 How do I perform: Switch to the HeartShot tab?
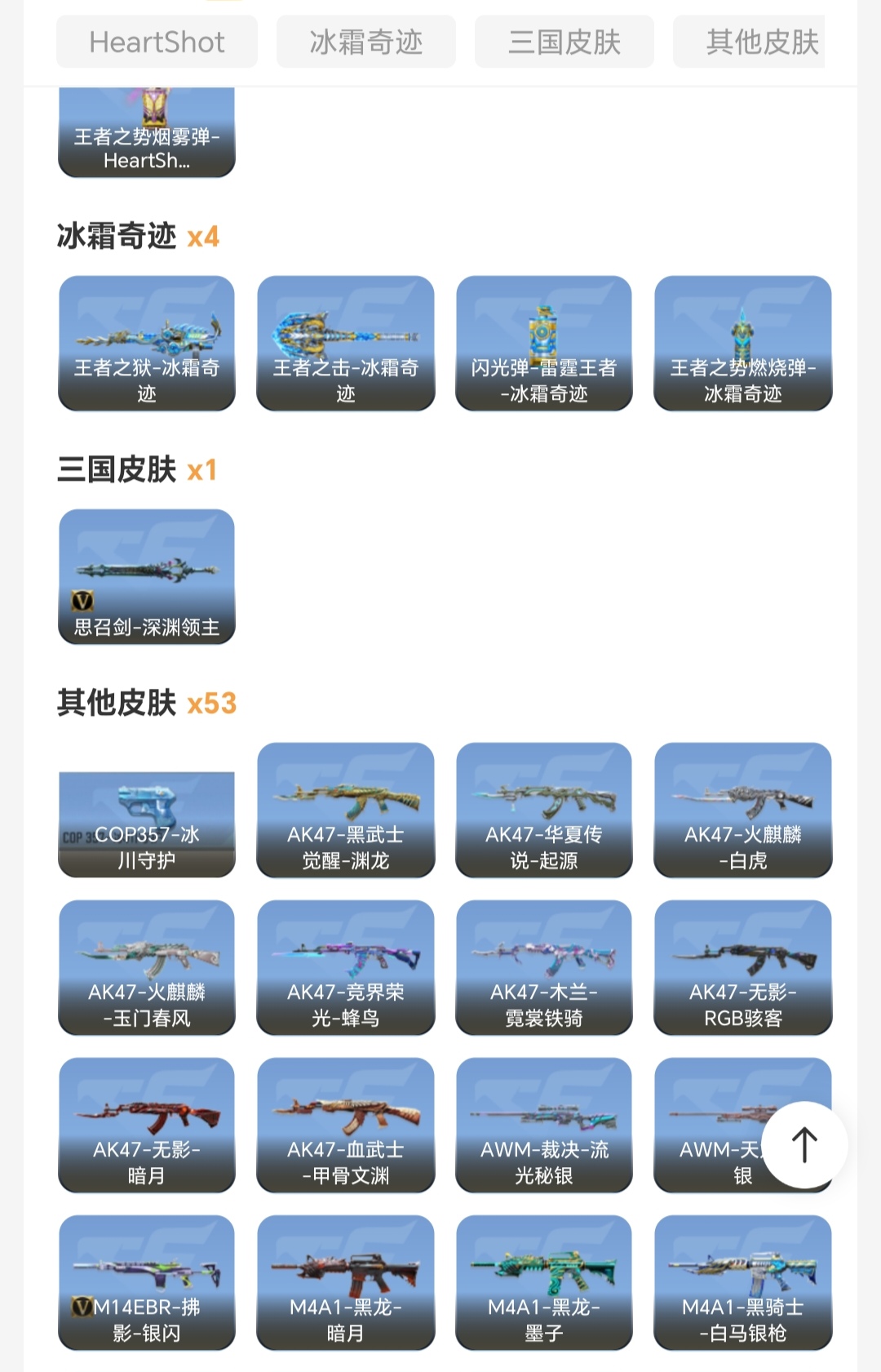[157, 42]
